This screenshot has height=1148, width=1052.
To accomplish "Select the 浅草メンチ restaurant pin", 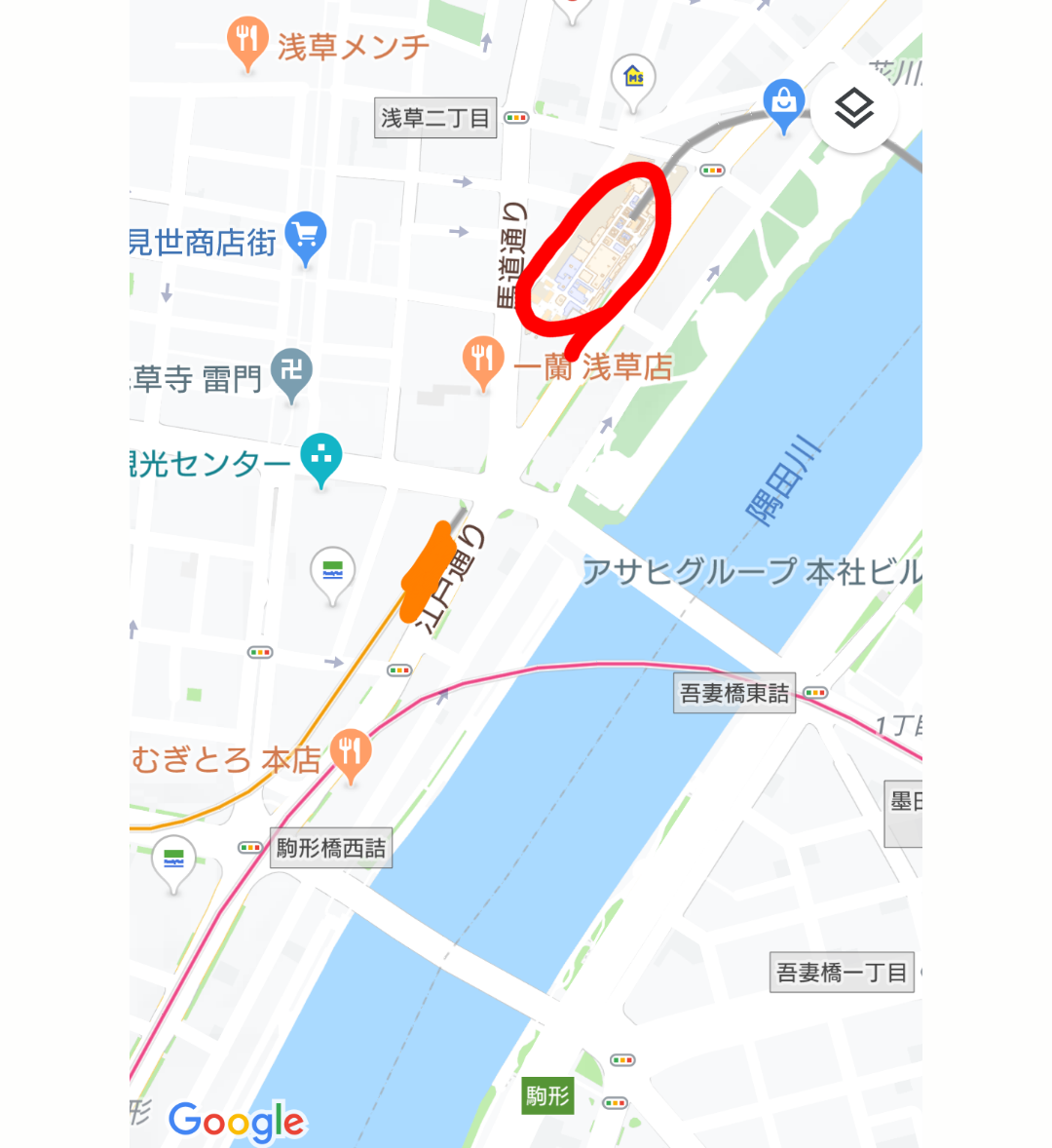I will 248,41.
